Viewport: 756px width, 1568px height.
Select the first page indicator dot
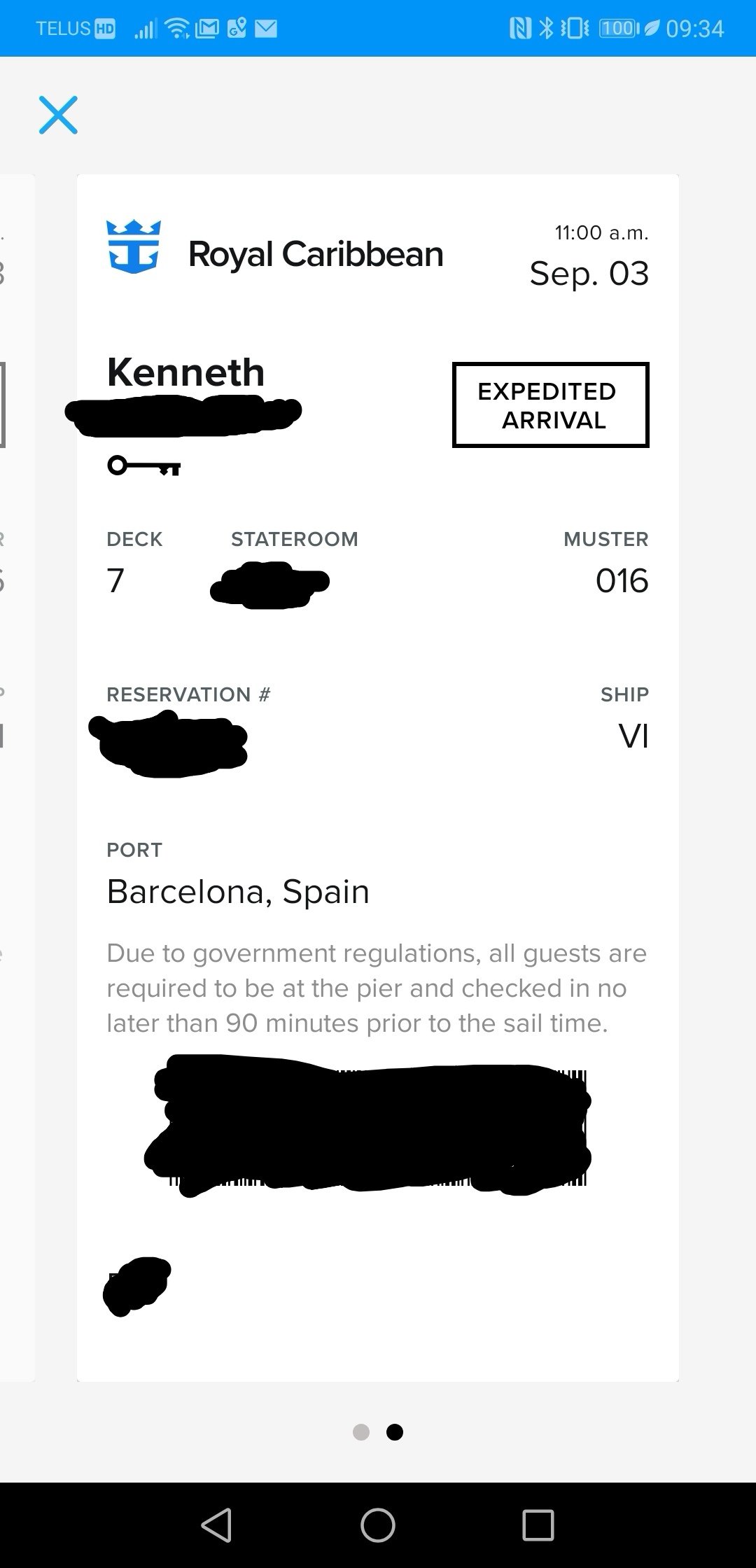(x=361, y=1432)
